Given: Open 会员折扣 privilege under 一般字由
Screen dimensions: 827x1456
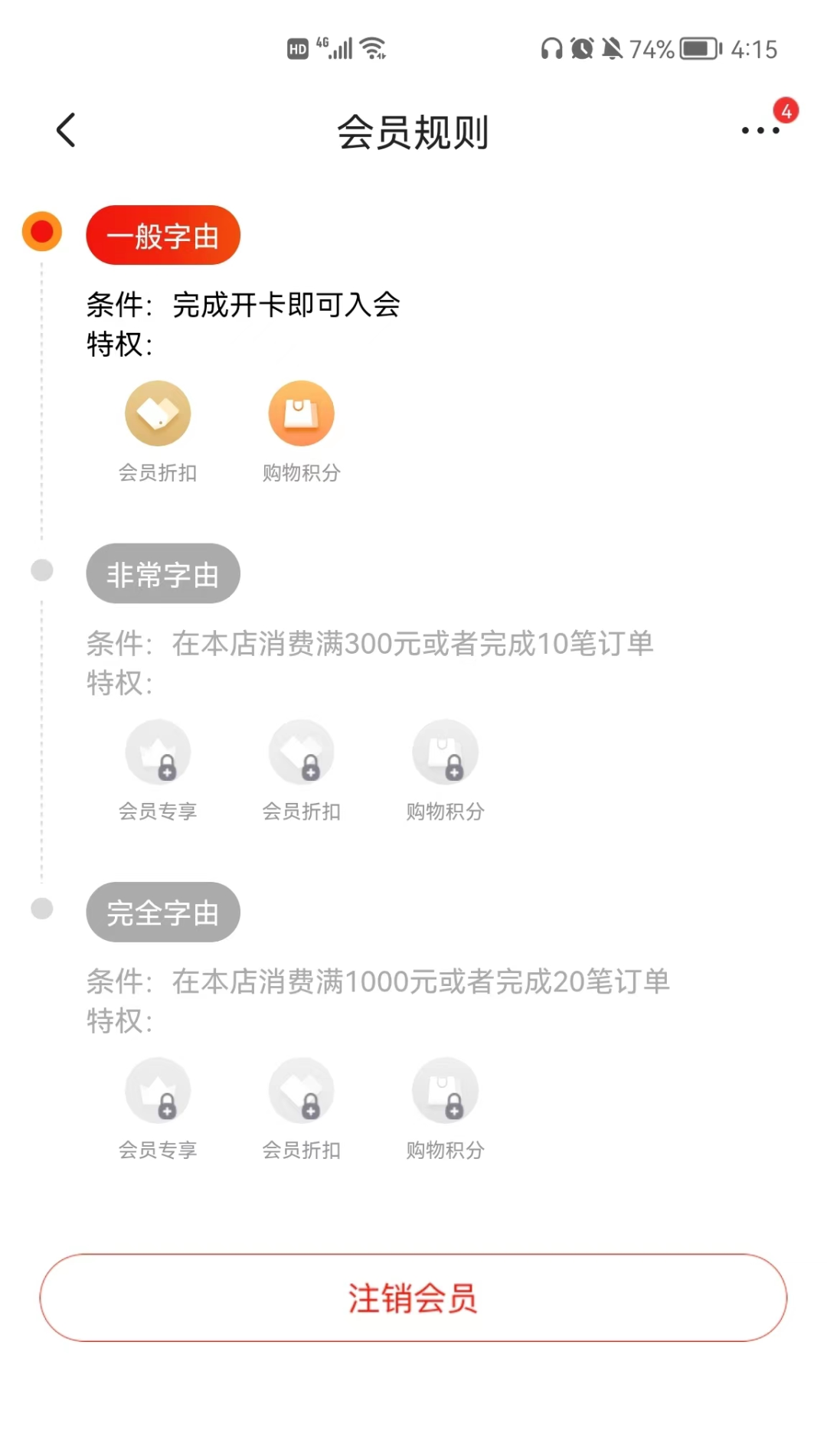Looking at the screenshot, I should coord(158,432).
